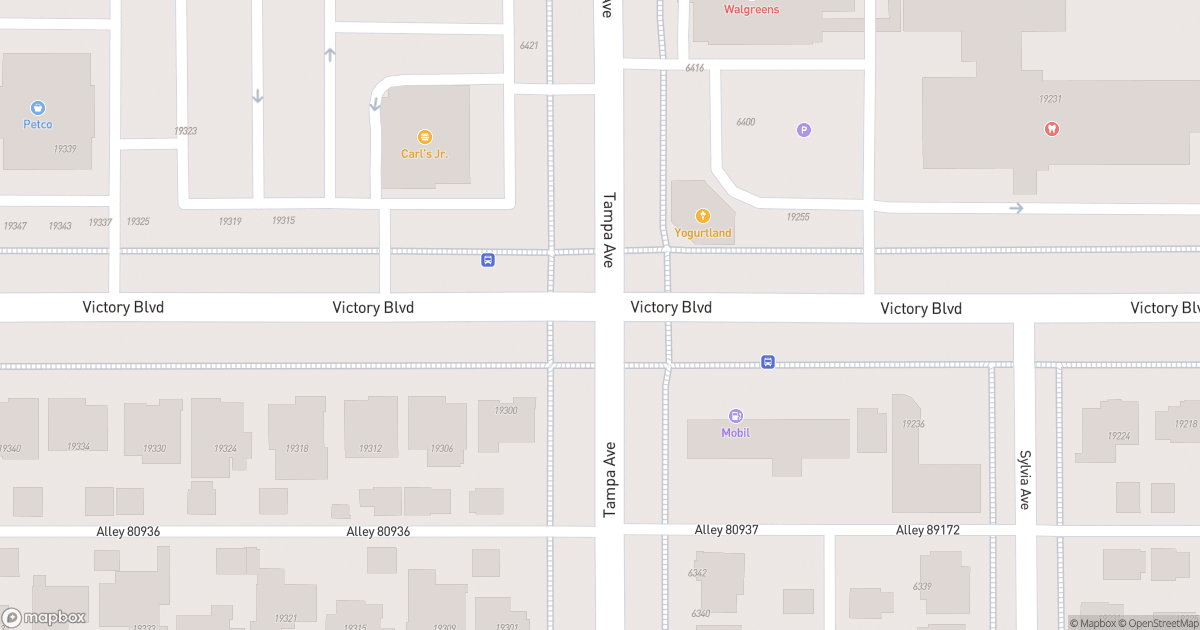Open the Walgreens place label
The image size is (1200, 630).
(x=751, y=10)
